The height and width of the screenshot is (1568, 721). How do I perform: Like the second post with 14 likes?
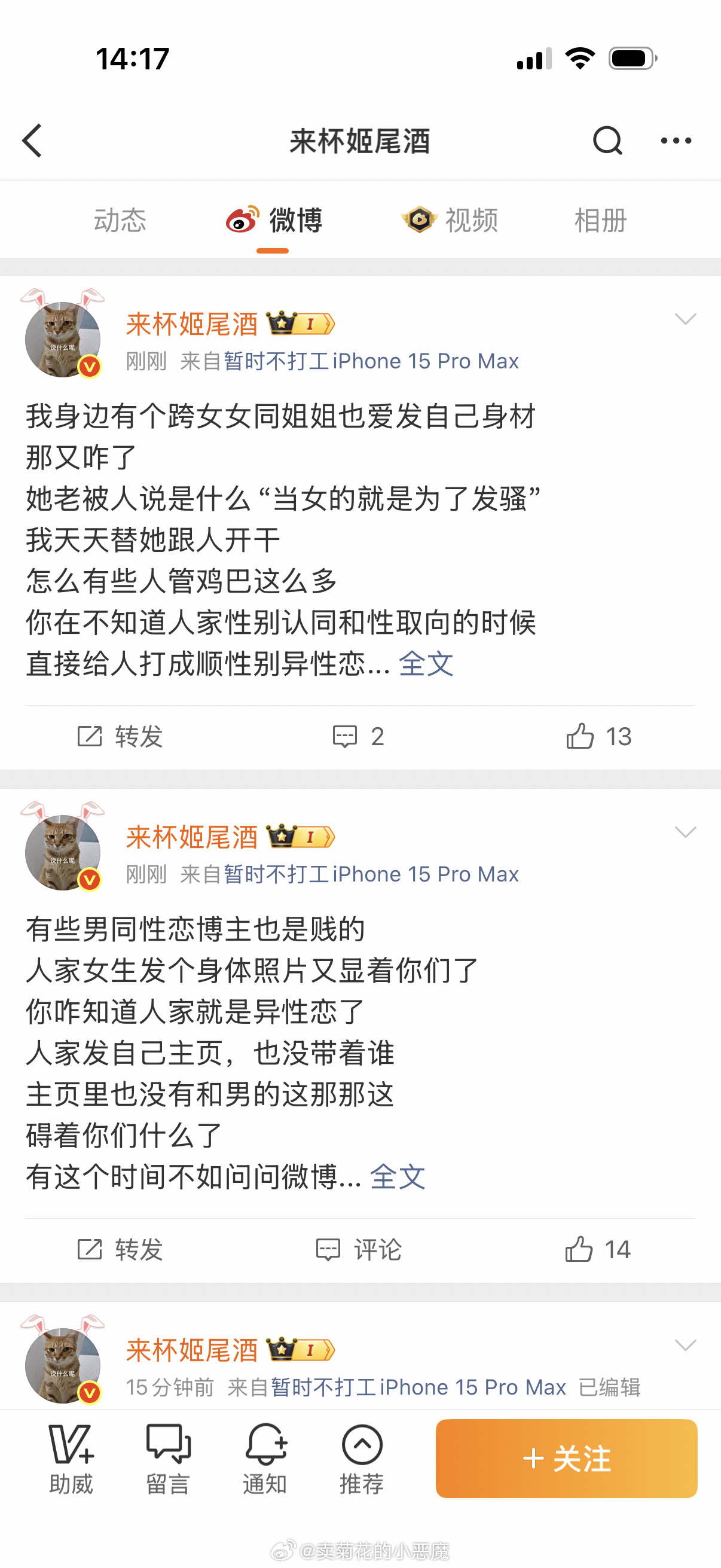click(597, 1250)
